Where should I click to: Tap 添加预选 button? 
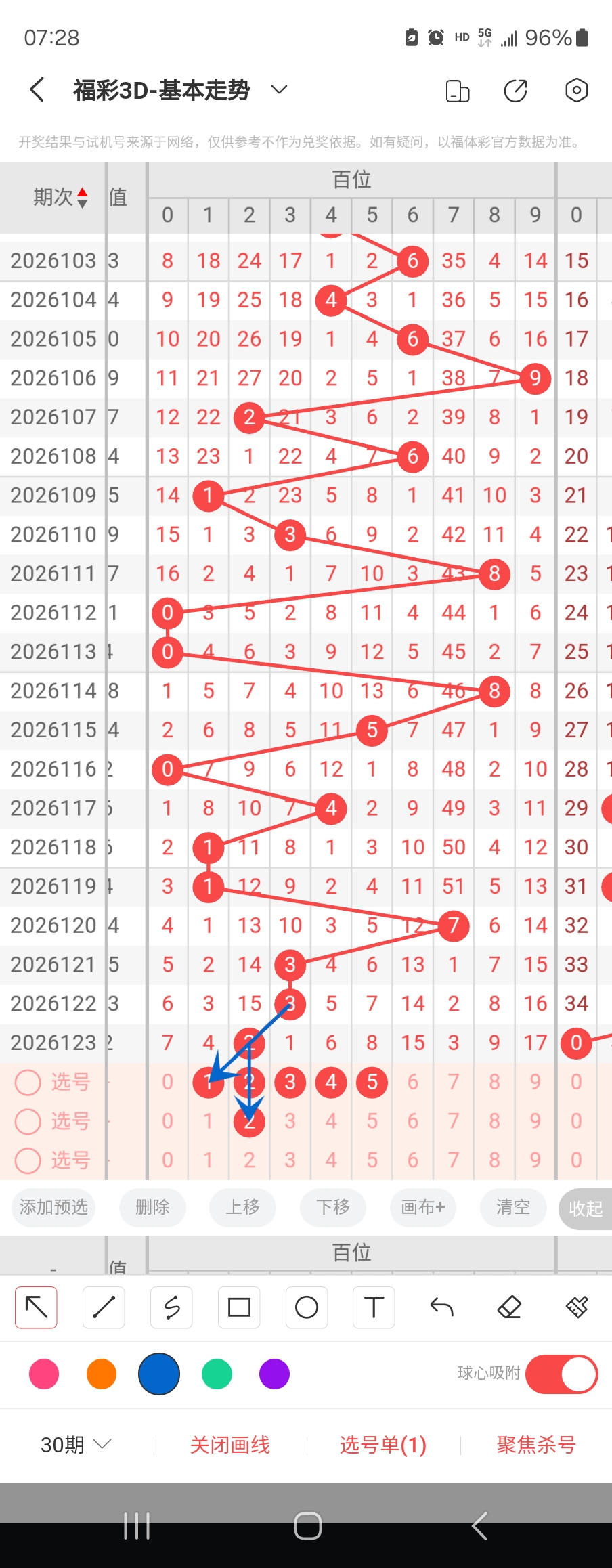(53, 1207)
